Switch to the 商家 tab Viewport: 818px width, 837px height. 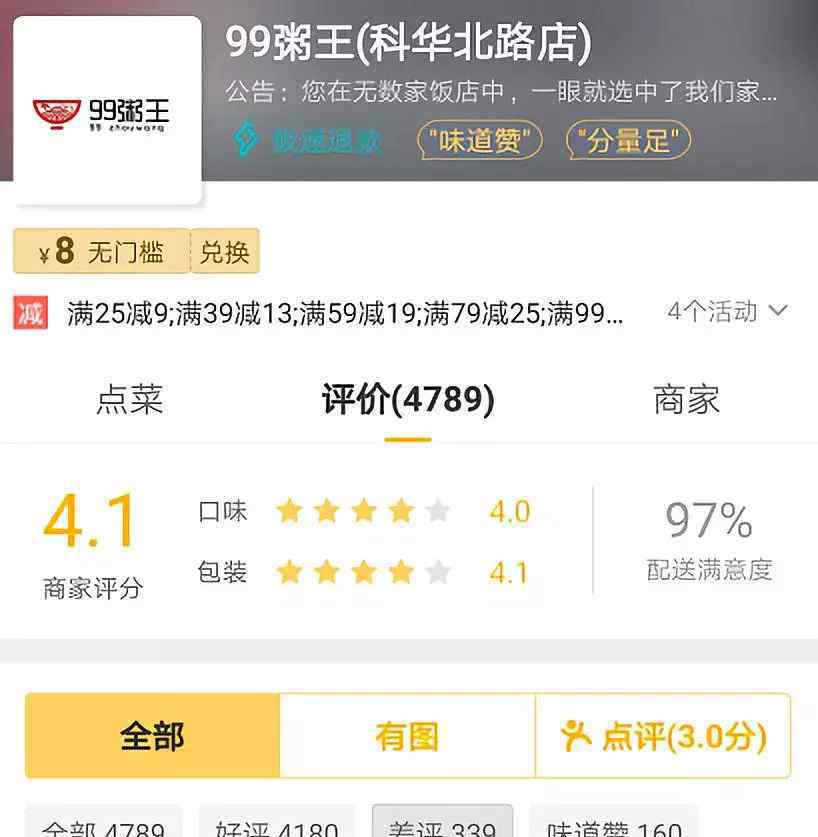686,400
